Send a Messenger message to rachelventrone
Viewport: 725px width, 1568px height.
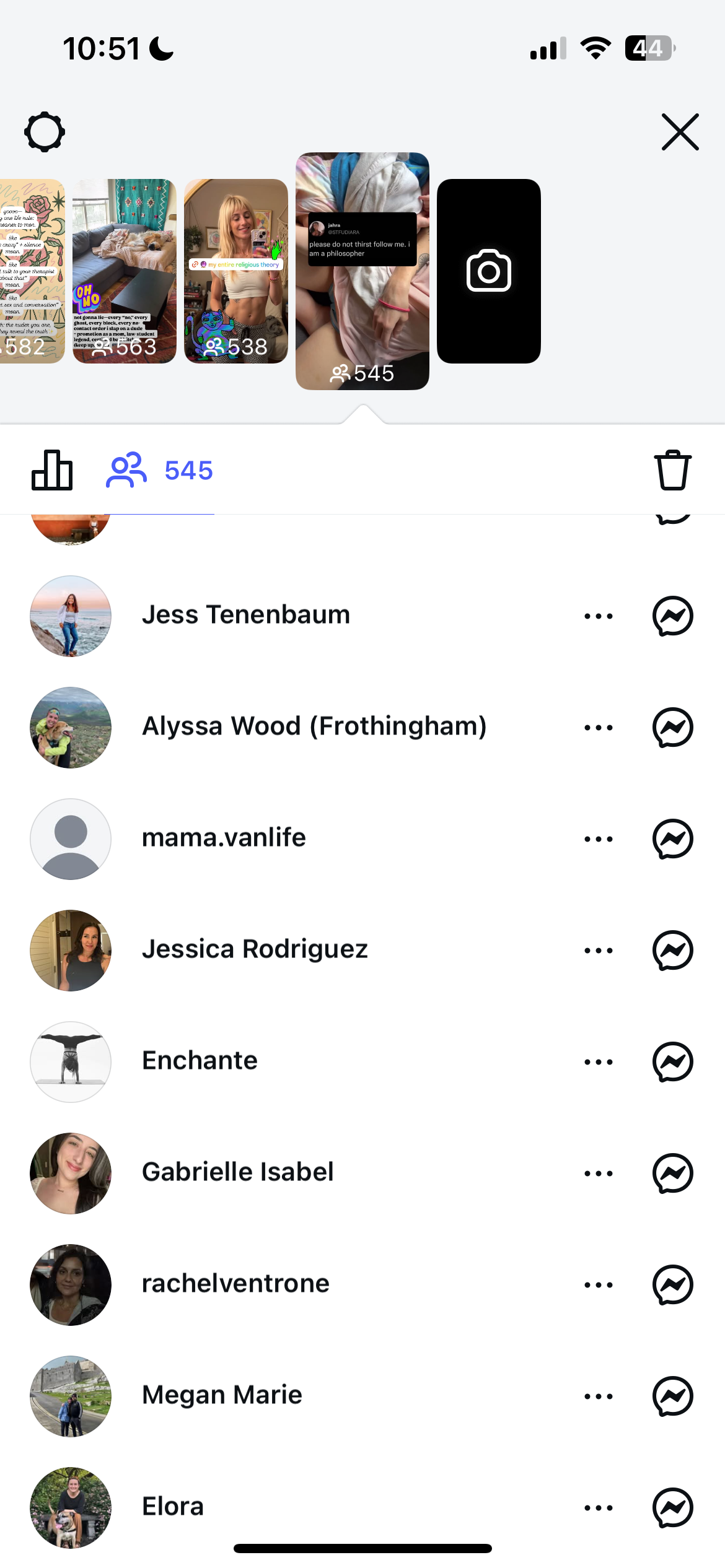click(672, 1284)
